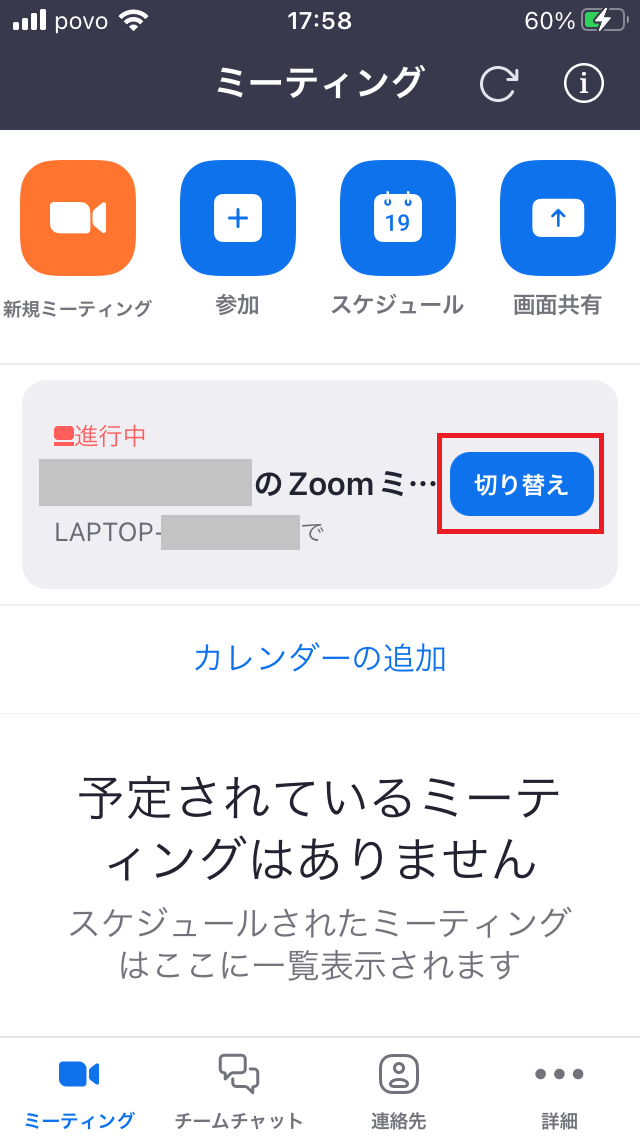The image size is (640, 1136).
Task: Open the info icon in header
Action: [584, 84]
